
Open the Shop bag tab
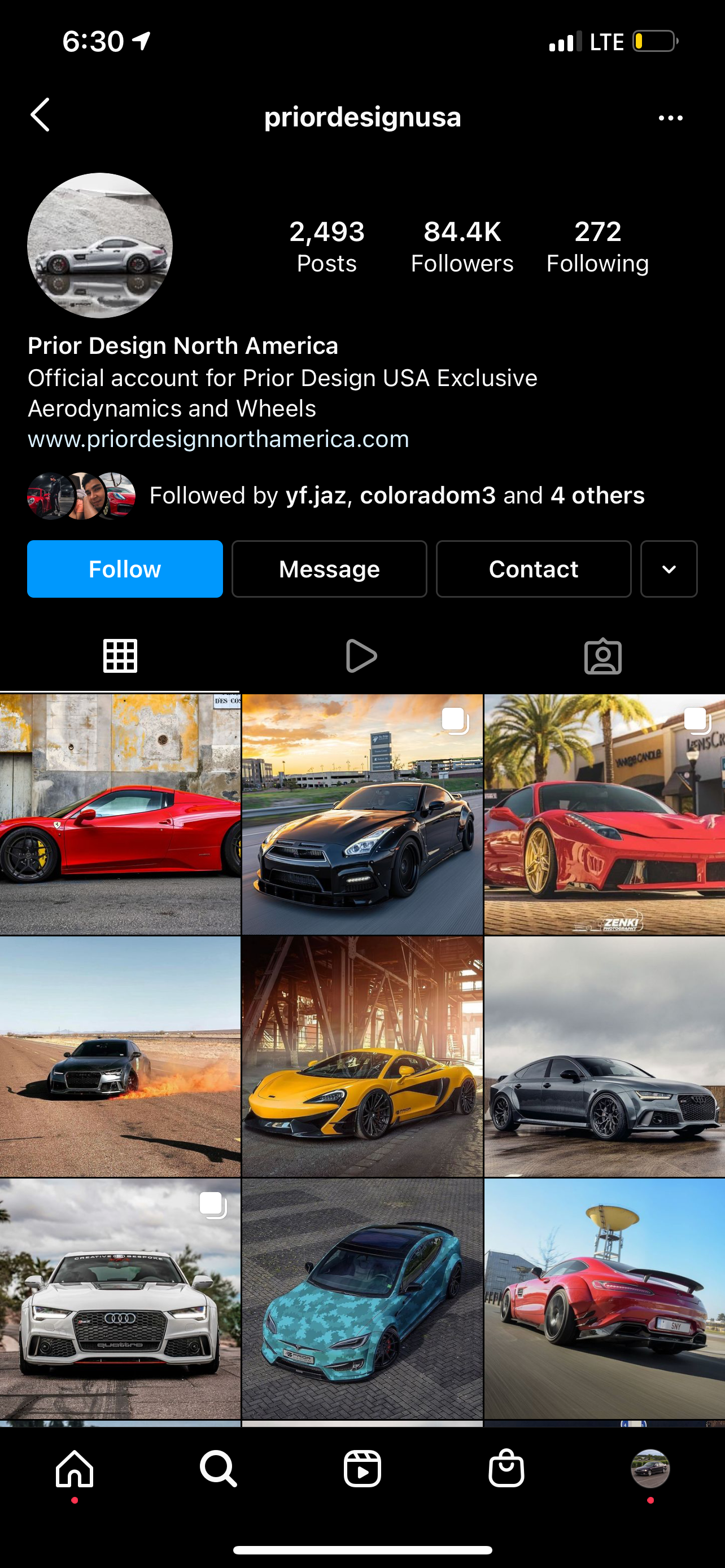tap(506, 1469)
